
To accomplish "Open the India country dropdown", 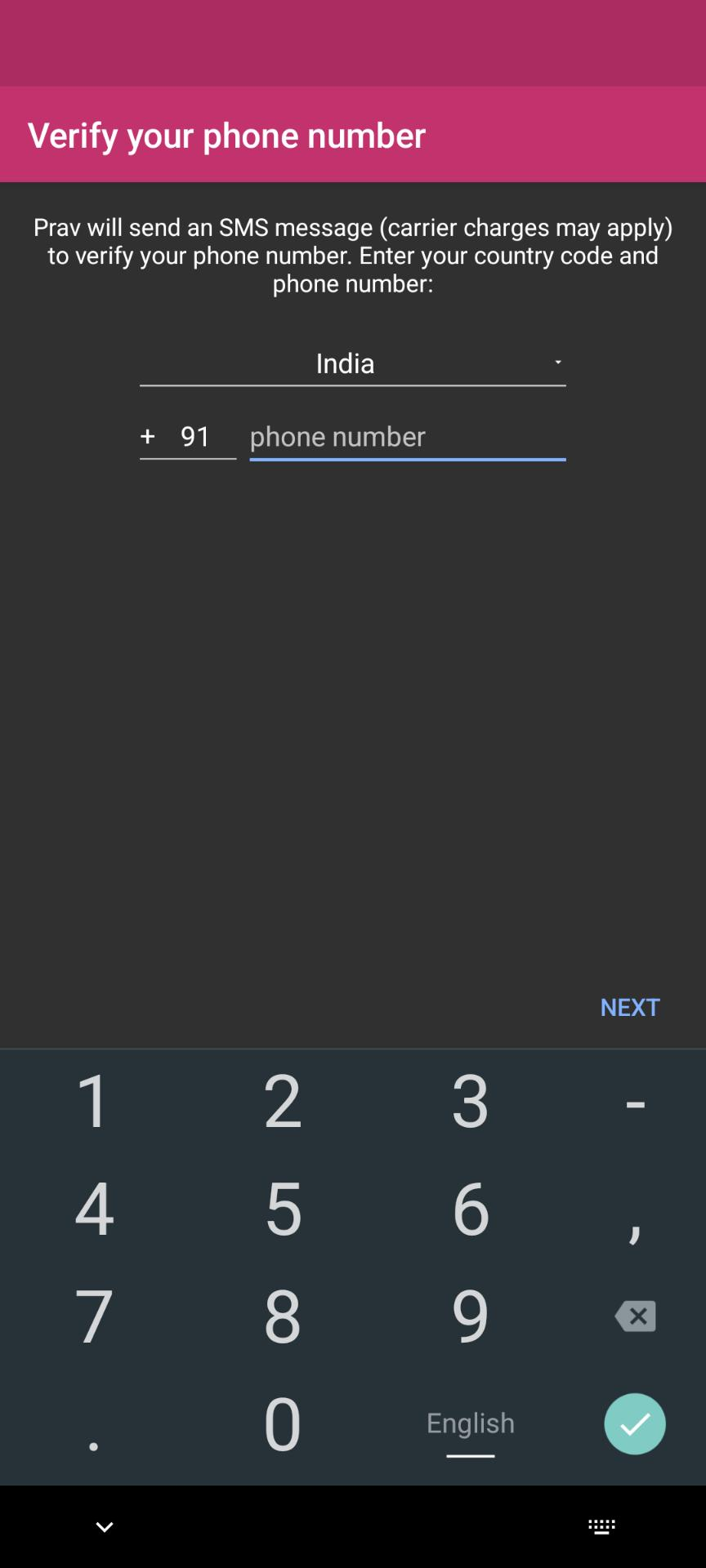I will point(352,363).
